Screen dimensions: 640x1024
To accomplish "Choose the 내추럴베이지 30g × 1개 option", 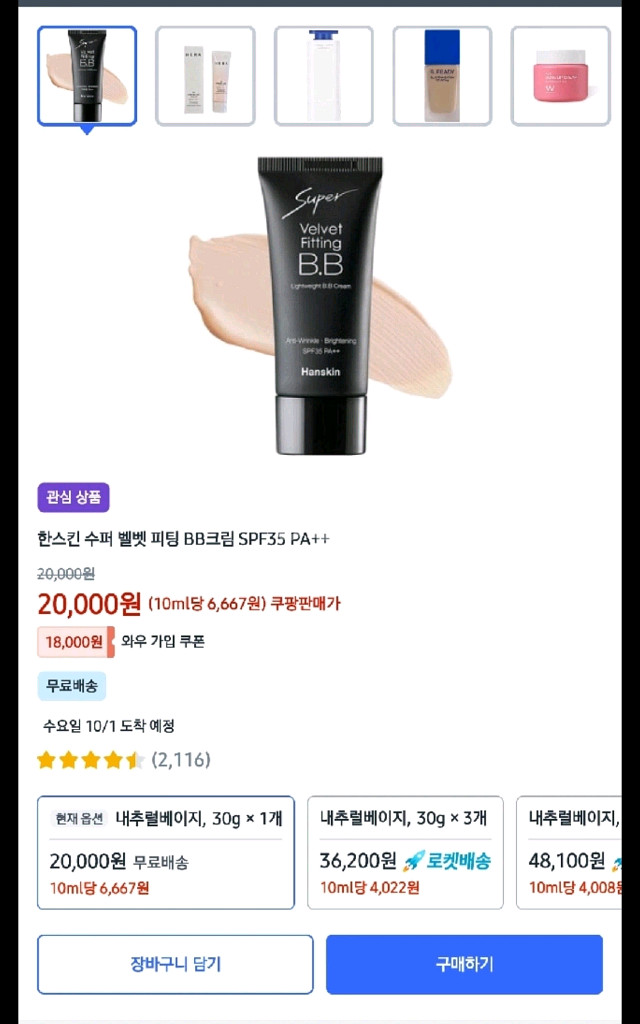I will (166, 852).
